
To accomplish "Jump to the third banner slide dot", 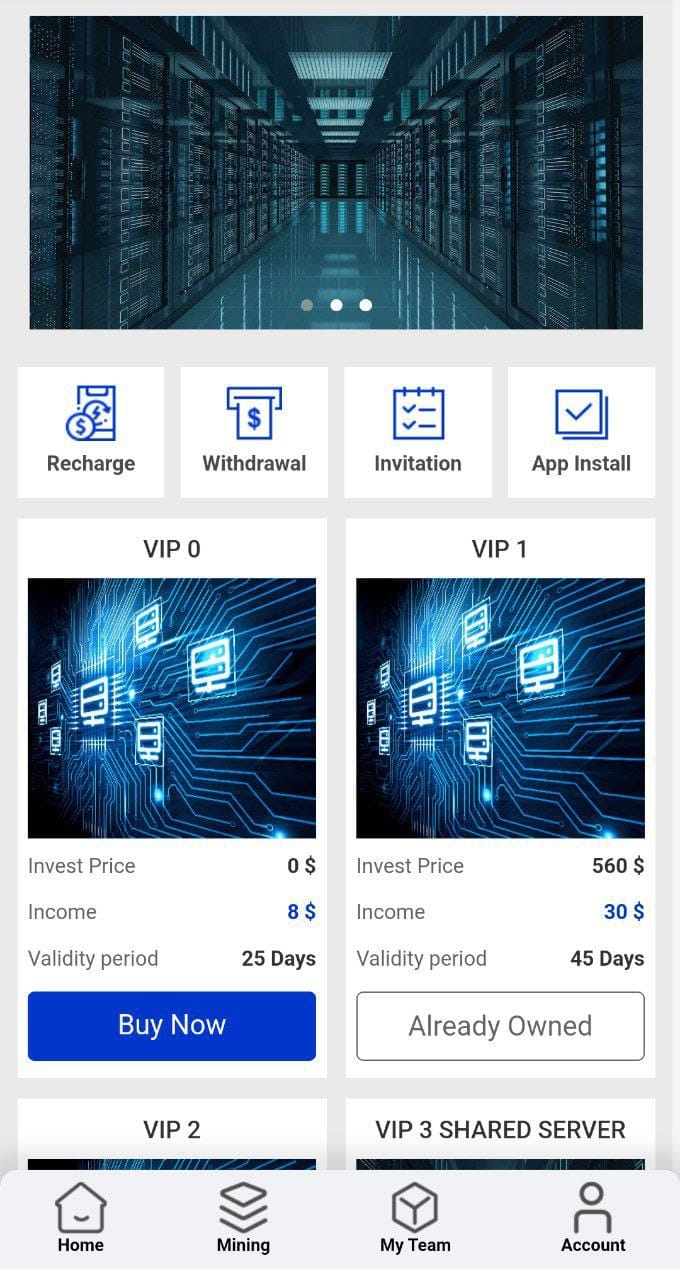I will (x=366, y=305).
